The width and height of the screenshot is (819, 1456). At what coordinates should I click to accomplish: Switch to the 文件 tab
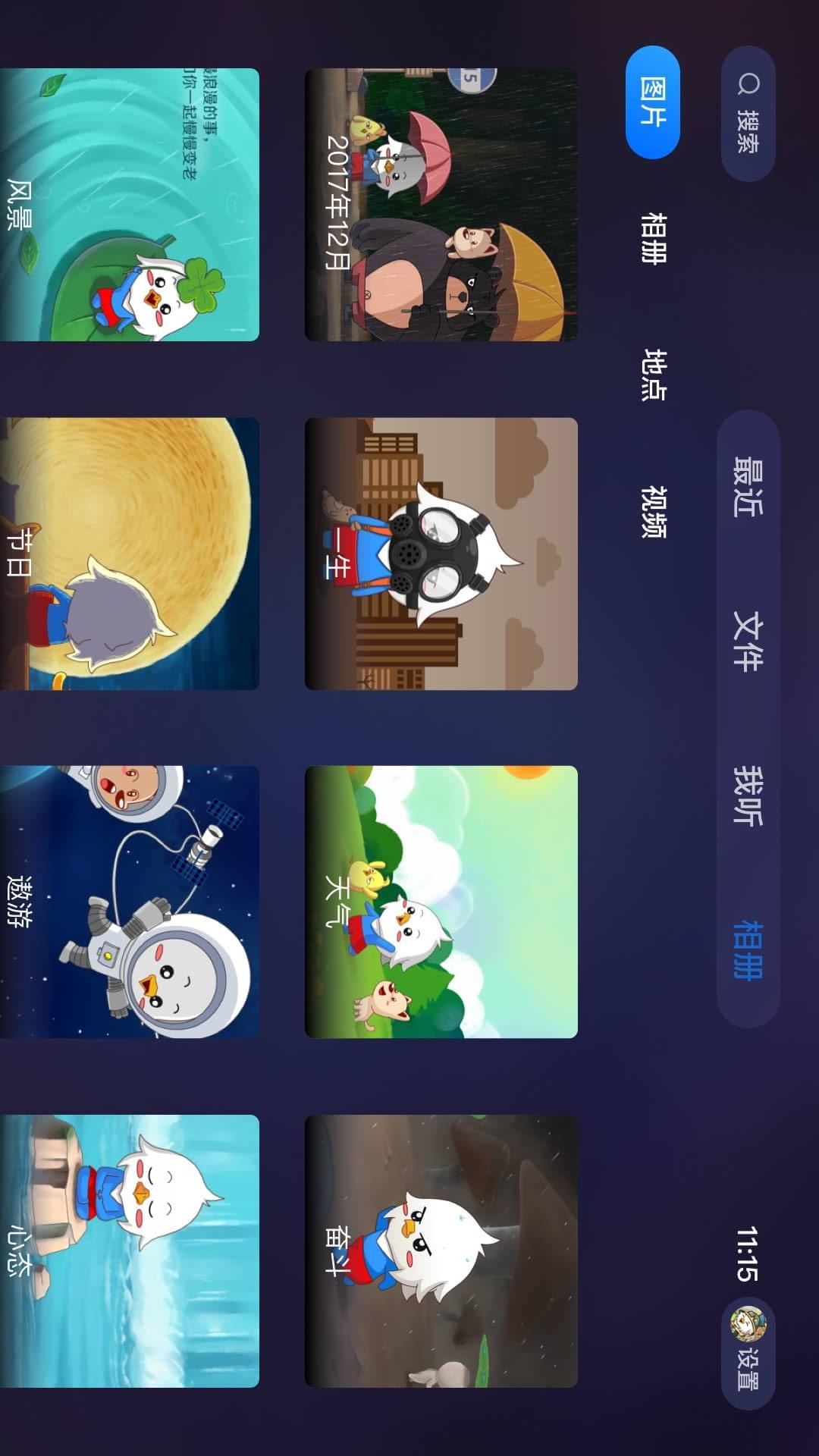click(748, 641)
